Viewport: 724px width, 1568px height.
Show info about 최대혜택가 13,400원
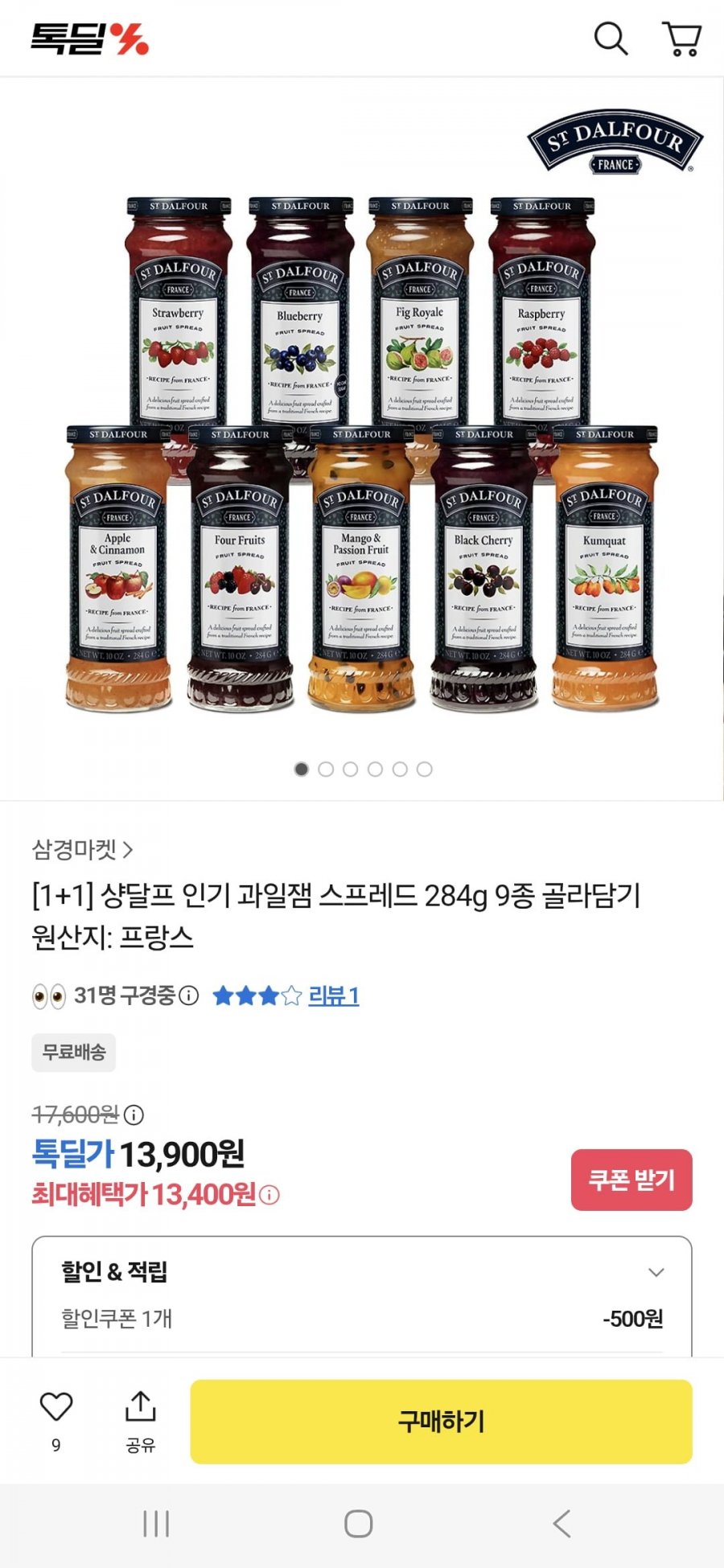click(270, 1196)
